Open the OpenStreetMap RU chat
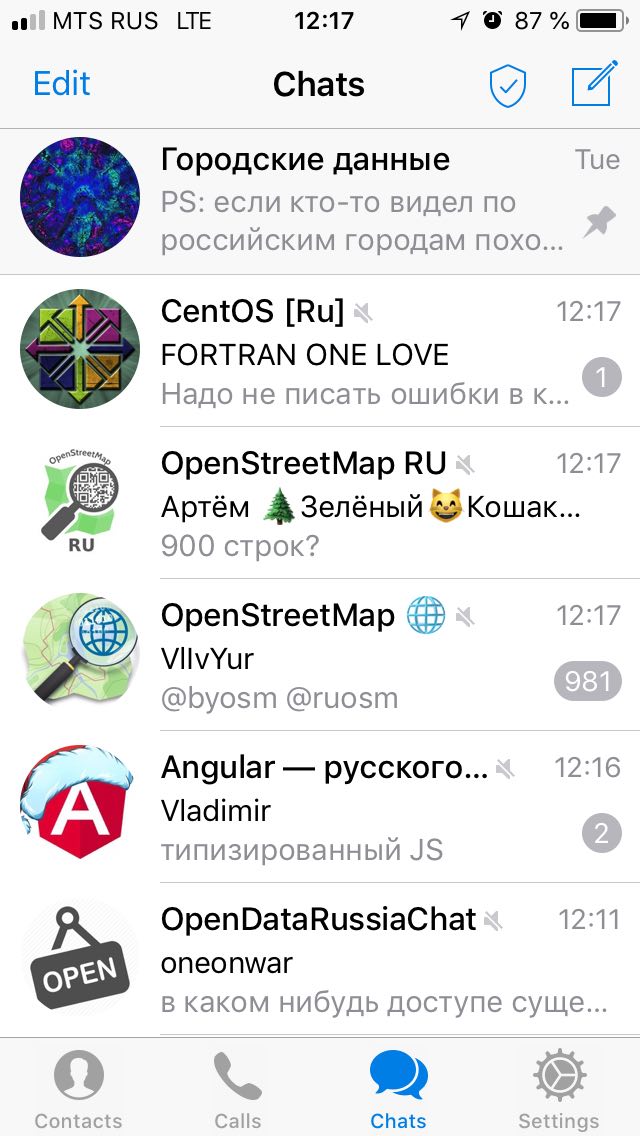 pyautogui.click(x=320, y=503)
